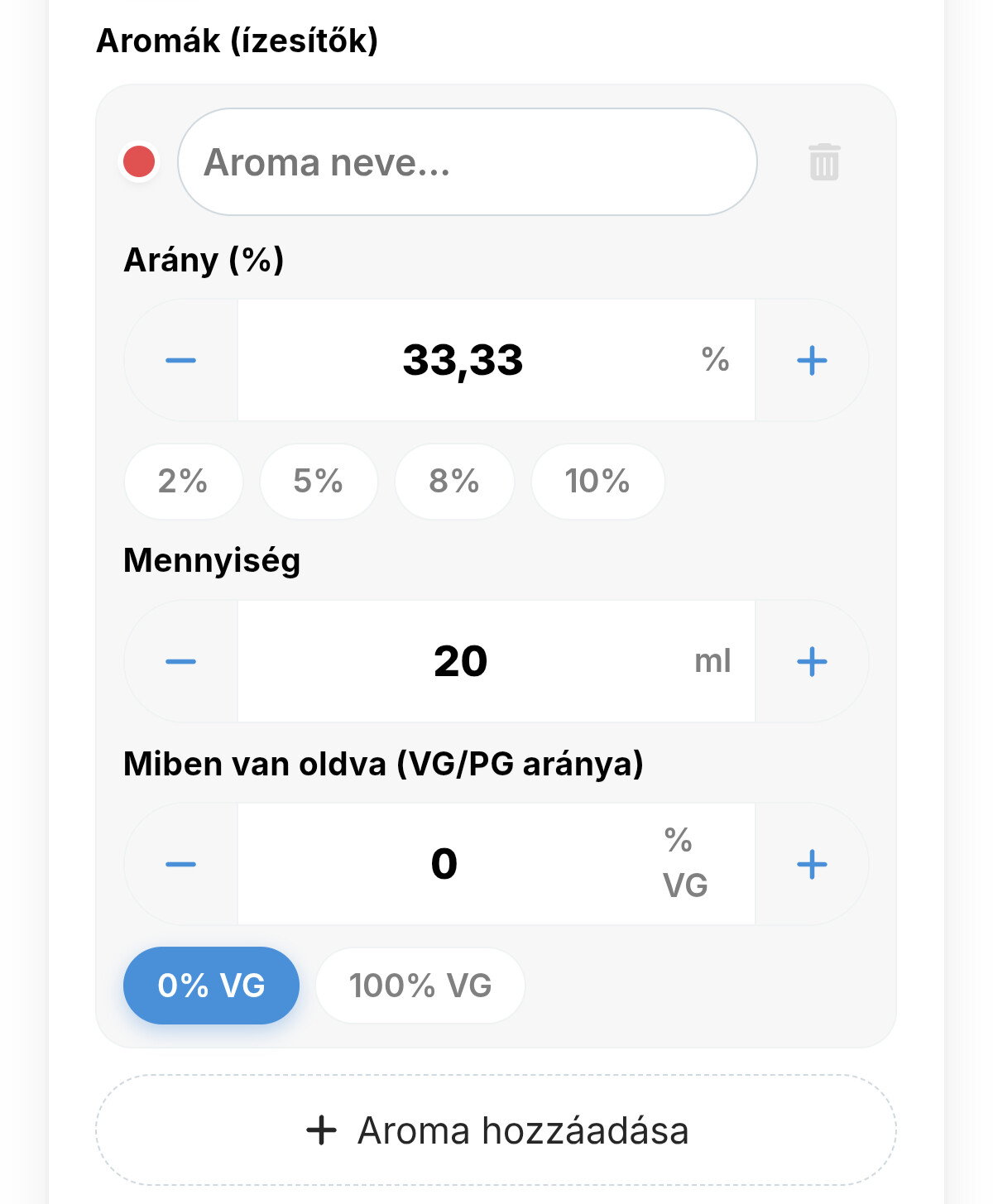
Task: Select the 5% preset chip
Action: pyautogui.click(x=319, y=482)
